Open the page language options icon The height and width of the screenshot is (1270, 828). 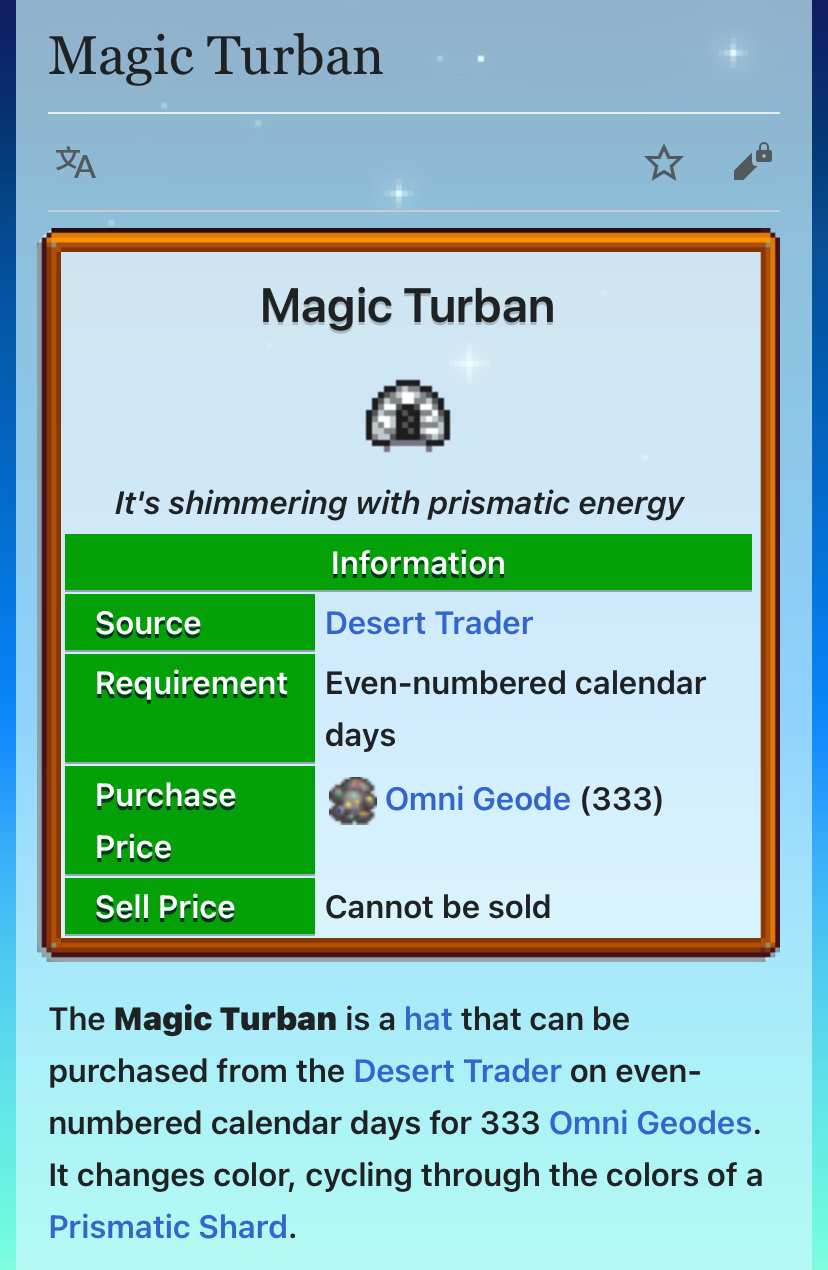(x=75, y=162)
